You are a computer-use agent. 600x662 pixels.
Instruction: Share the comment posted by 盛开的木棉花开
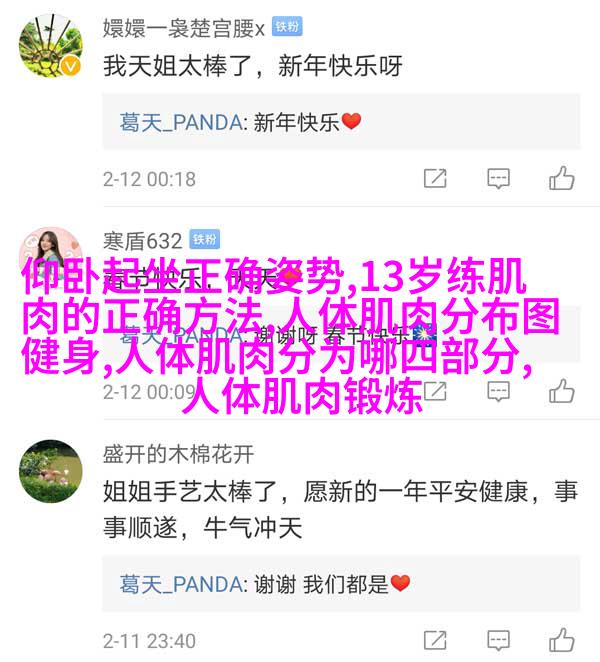tap(435, 640)
